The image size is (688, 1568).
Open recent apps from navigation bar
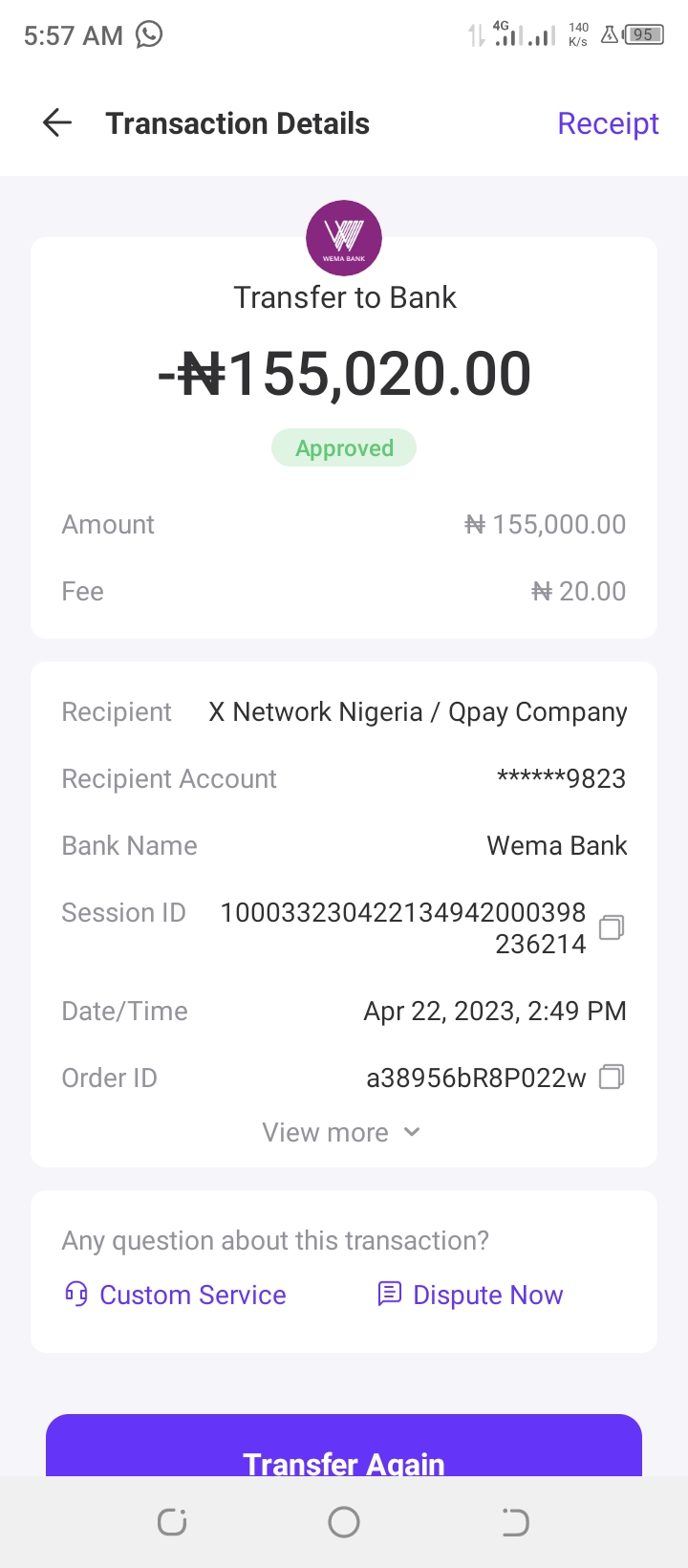(x=172, y=1522)
